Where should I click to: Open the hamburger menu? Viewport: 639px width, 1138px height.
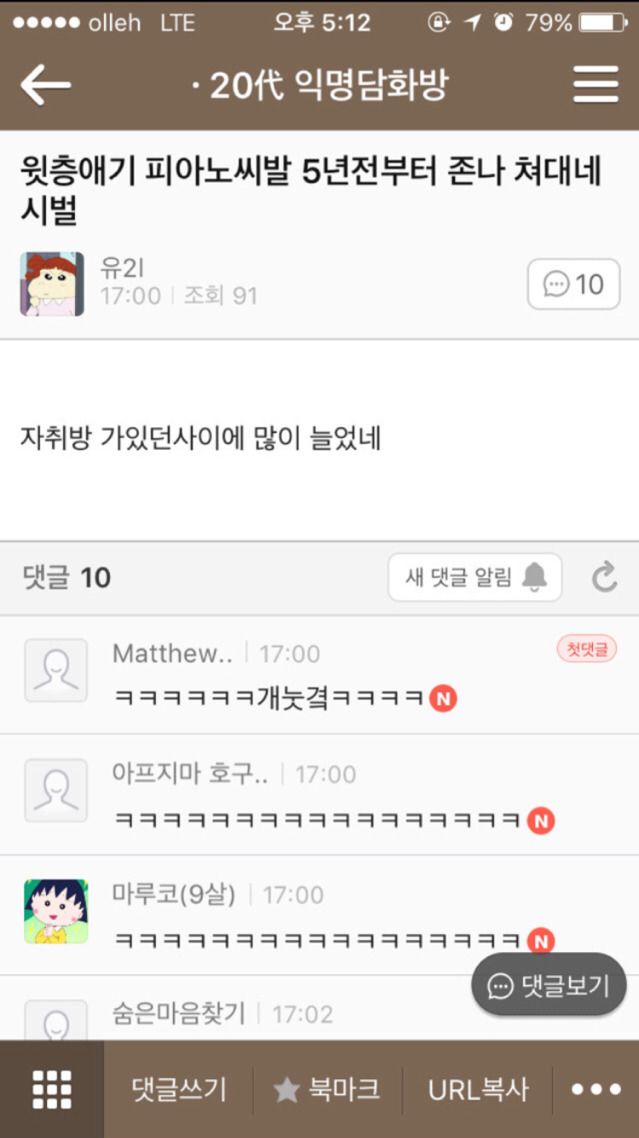595,85
